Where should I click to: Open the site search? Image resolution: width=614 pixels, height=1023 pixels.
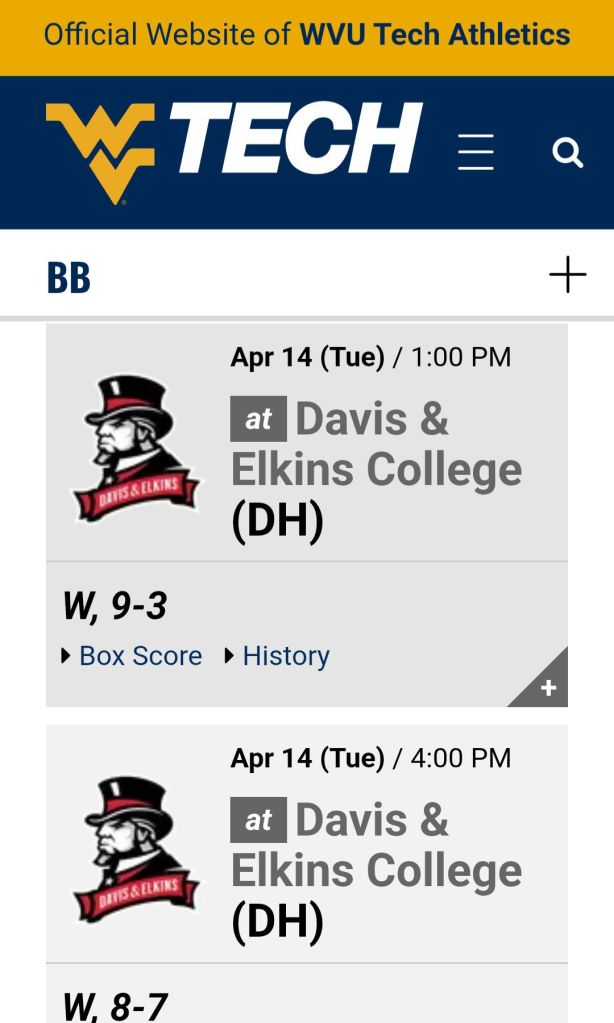point(567,153)
